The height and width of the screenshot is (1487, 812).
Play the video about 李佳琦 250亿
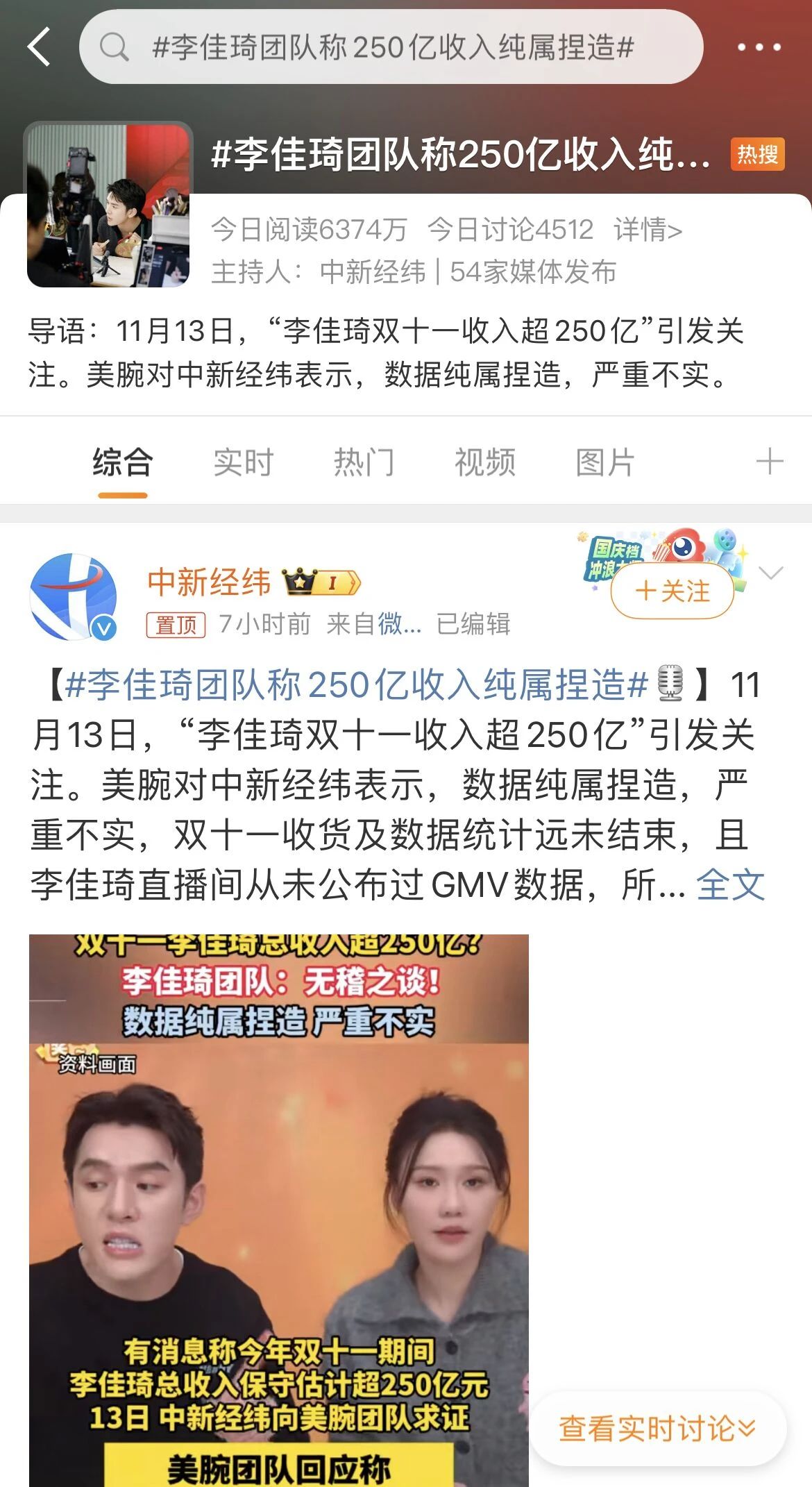tap(278, 1208)
